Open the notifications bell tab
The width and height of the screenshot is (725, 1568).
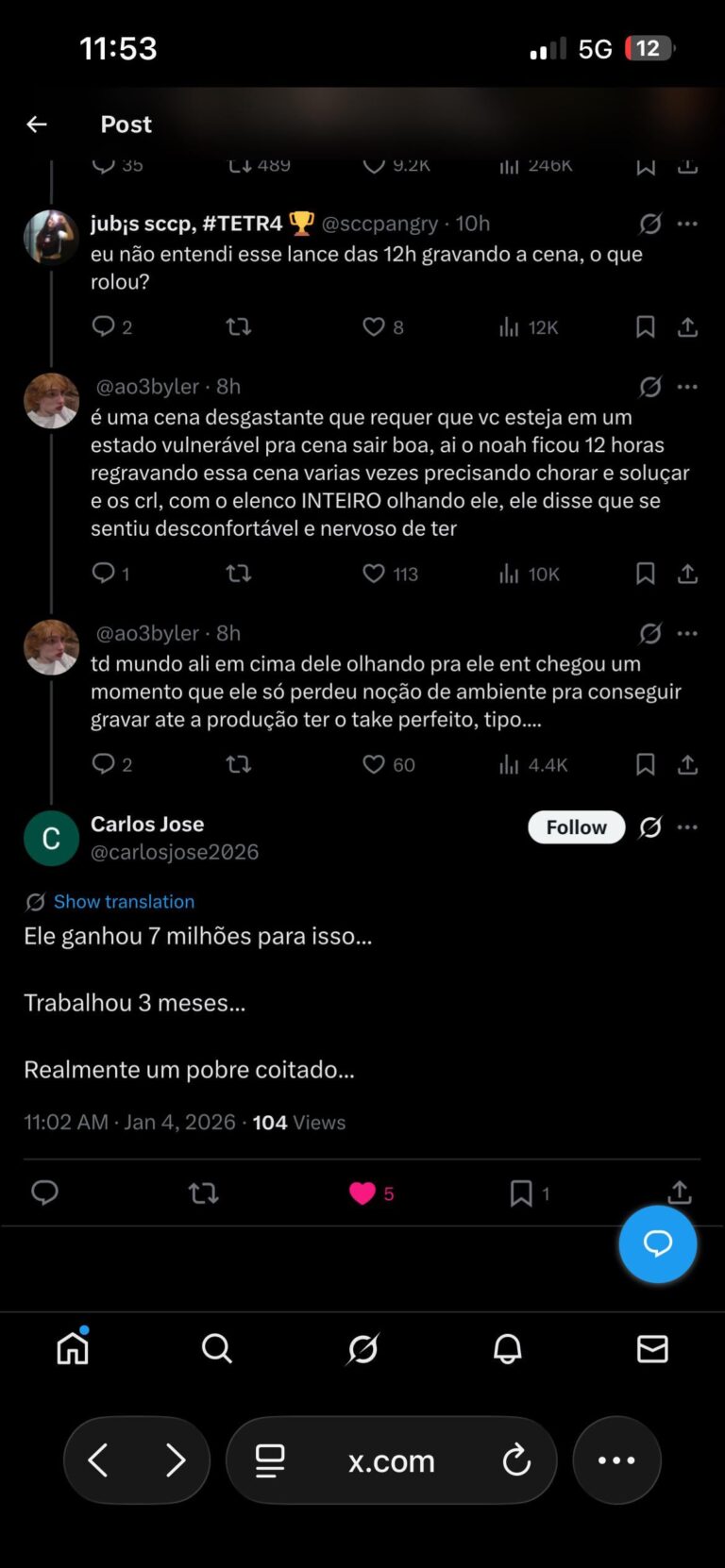coord(508,1349)
